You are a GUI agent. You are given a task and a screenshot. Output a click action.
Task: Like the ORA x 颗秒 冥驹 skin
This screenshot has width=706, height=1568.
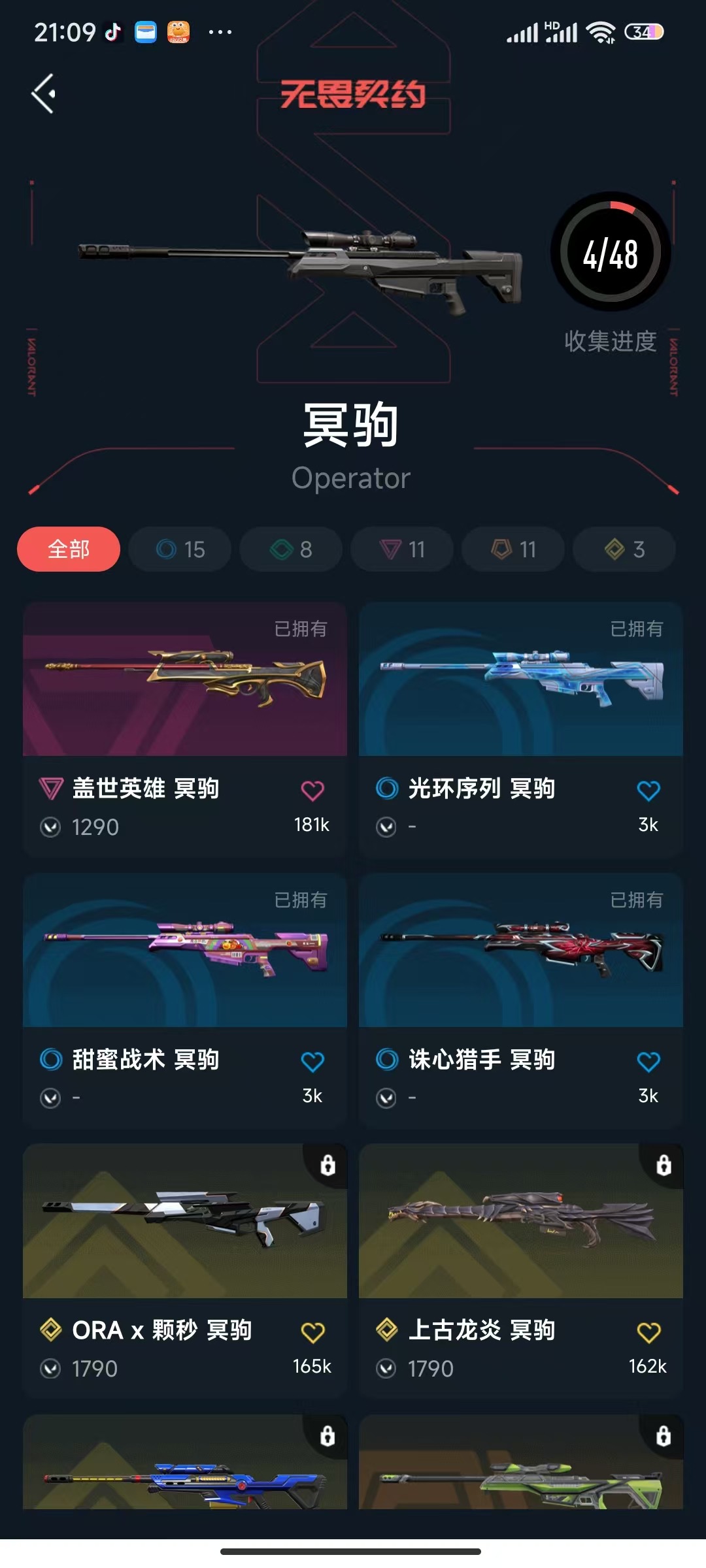tap(312, 1332)
